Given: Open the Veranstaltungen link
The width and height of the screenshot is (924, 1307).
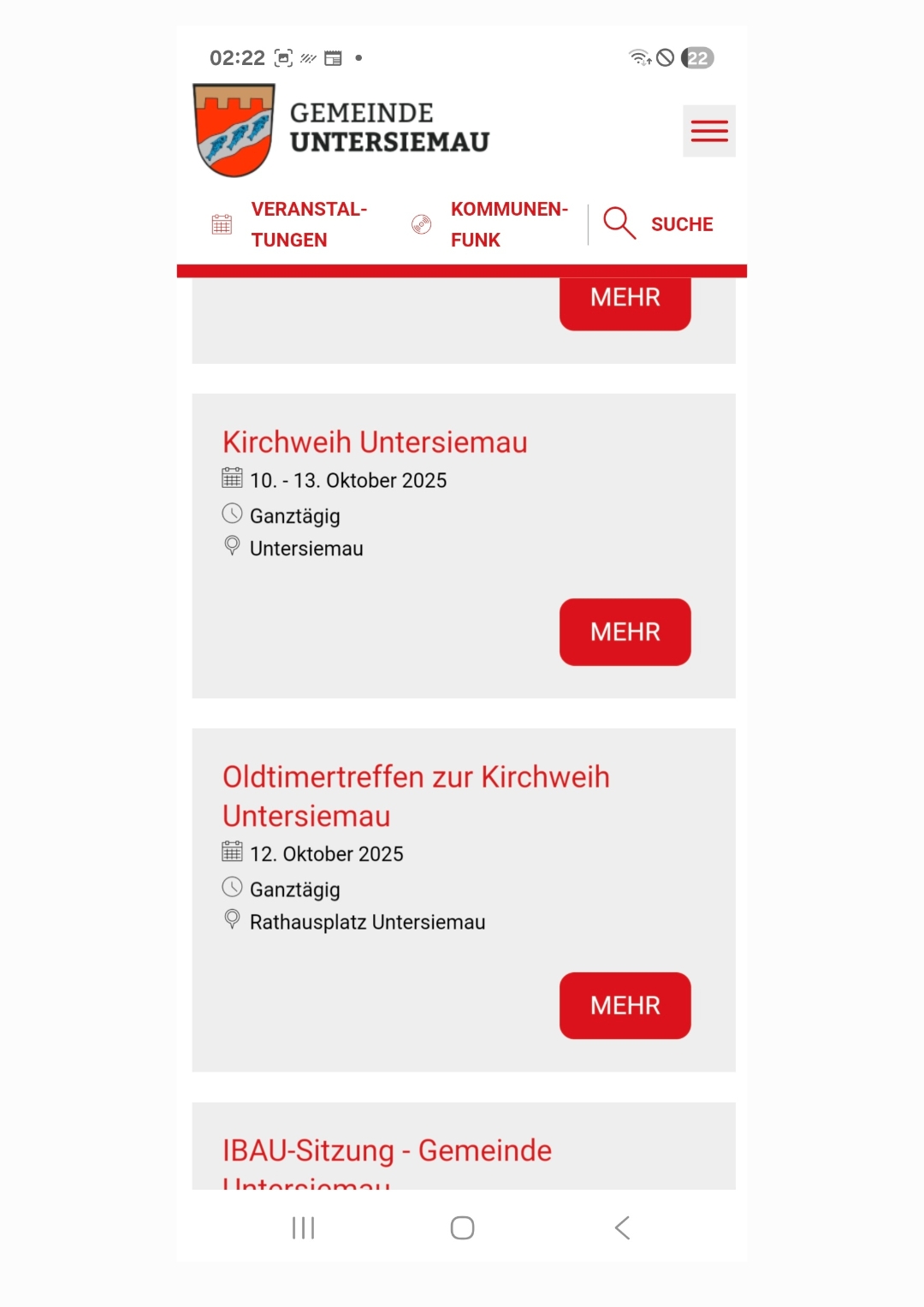Looking at the screenshot, I should [308, 224].
